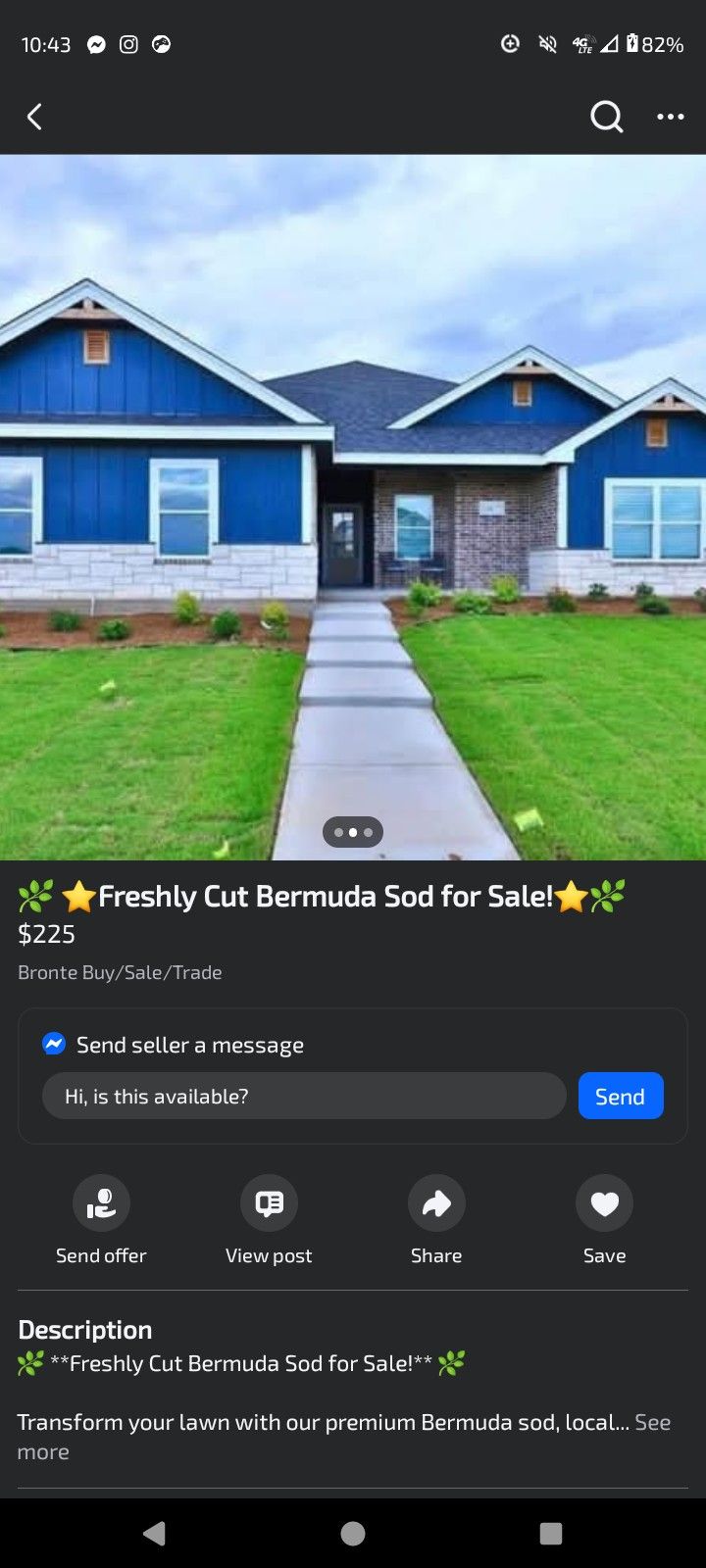Screen dimensions: 706x1568
Task: Send an offer for the sod
Action: point(101,1203)
